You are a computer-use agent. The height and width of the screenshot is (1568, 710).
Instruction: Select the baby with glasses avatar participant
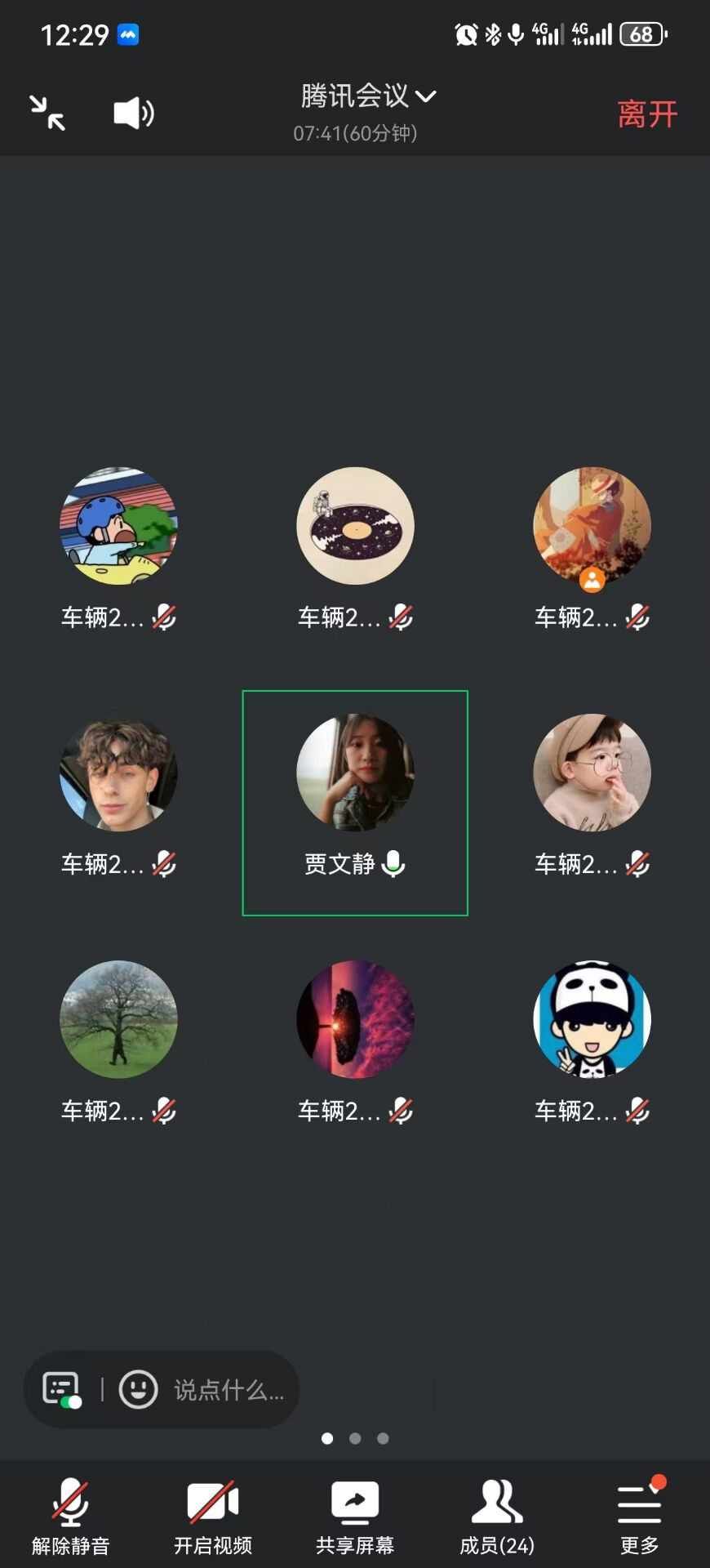[x=592, y=773]
